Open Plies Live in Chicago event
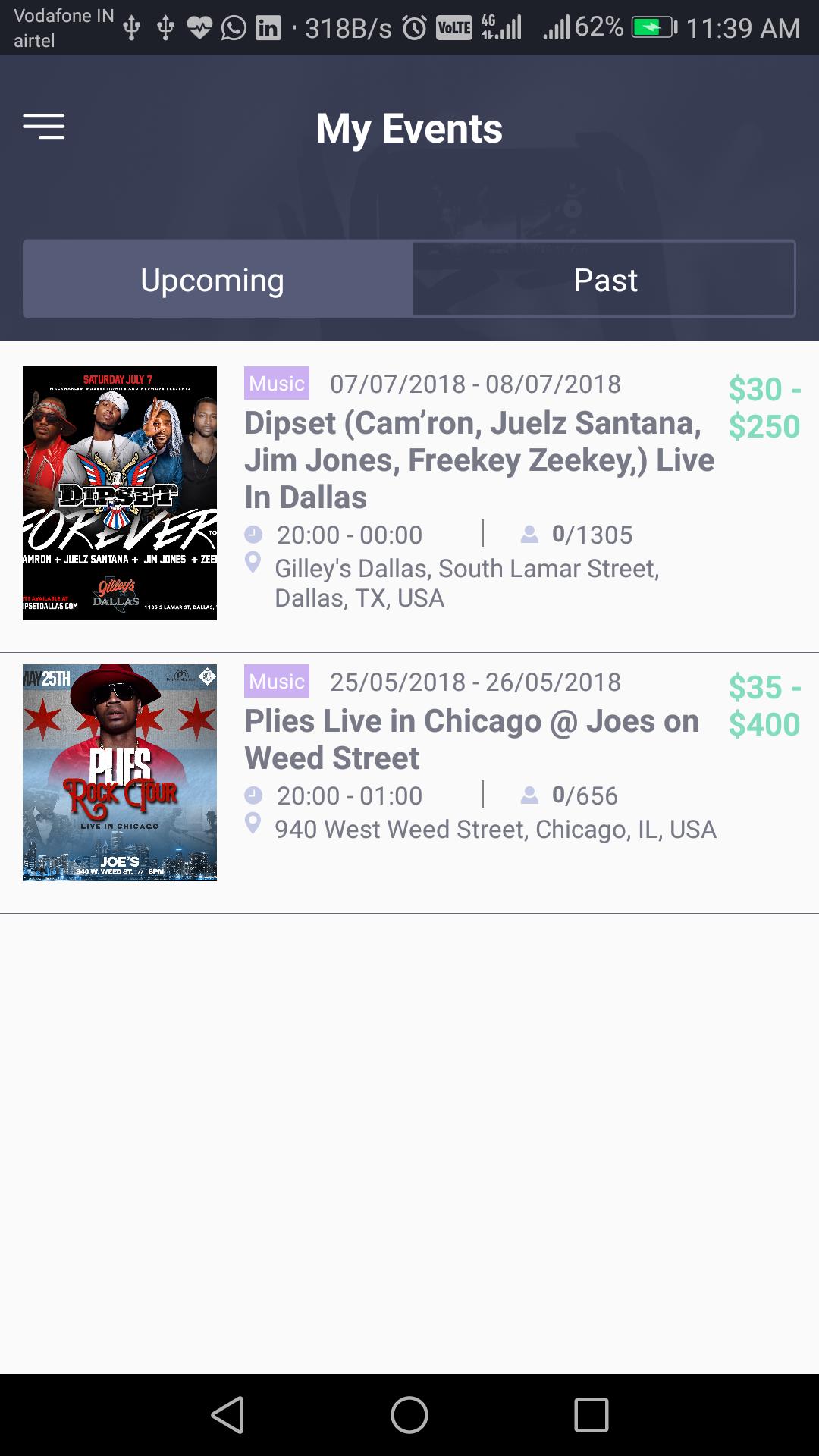 coord(470,739)
